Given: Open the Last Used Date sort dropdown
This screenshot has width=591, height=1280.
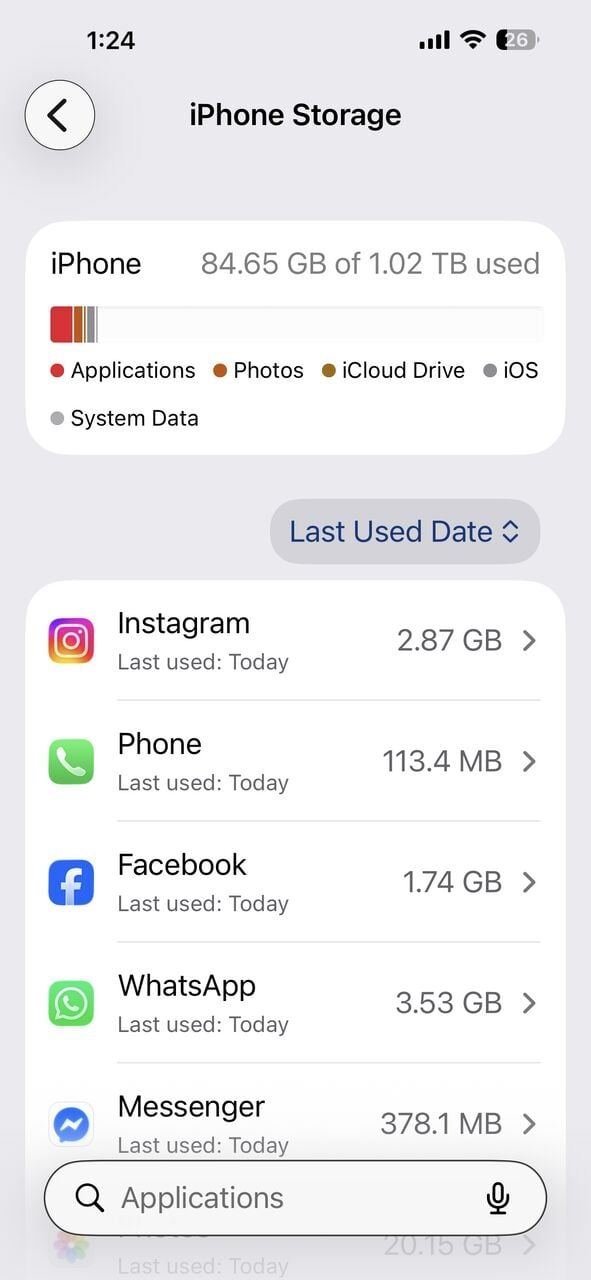Looking at the screenshot, I should click(405, 531).
